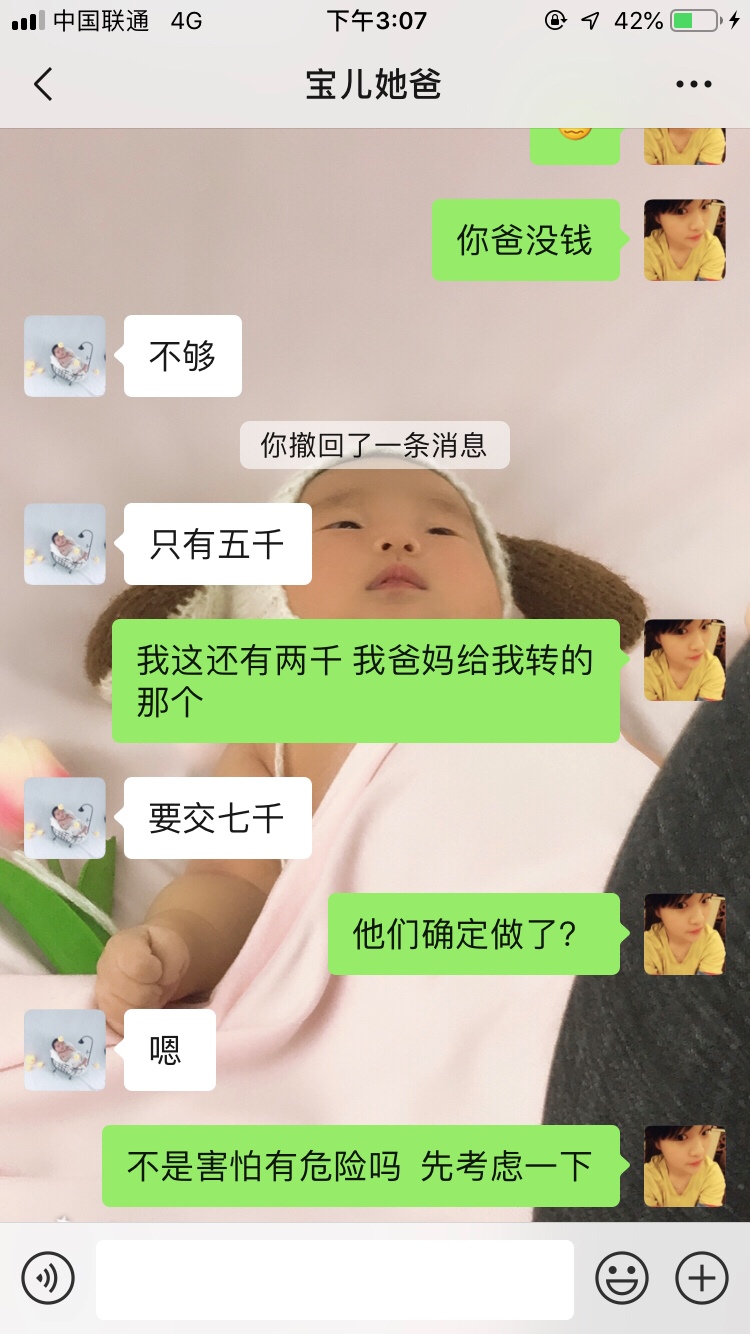Image resolution: width=750 pixels, height=1334 pixels.
Task: Switch to voice message input
Action: pos(48,1278)
